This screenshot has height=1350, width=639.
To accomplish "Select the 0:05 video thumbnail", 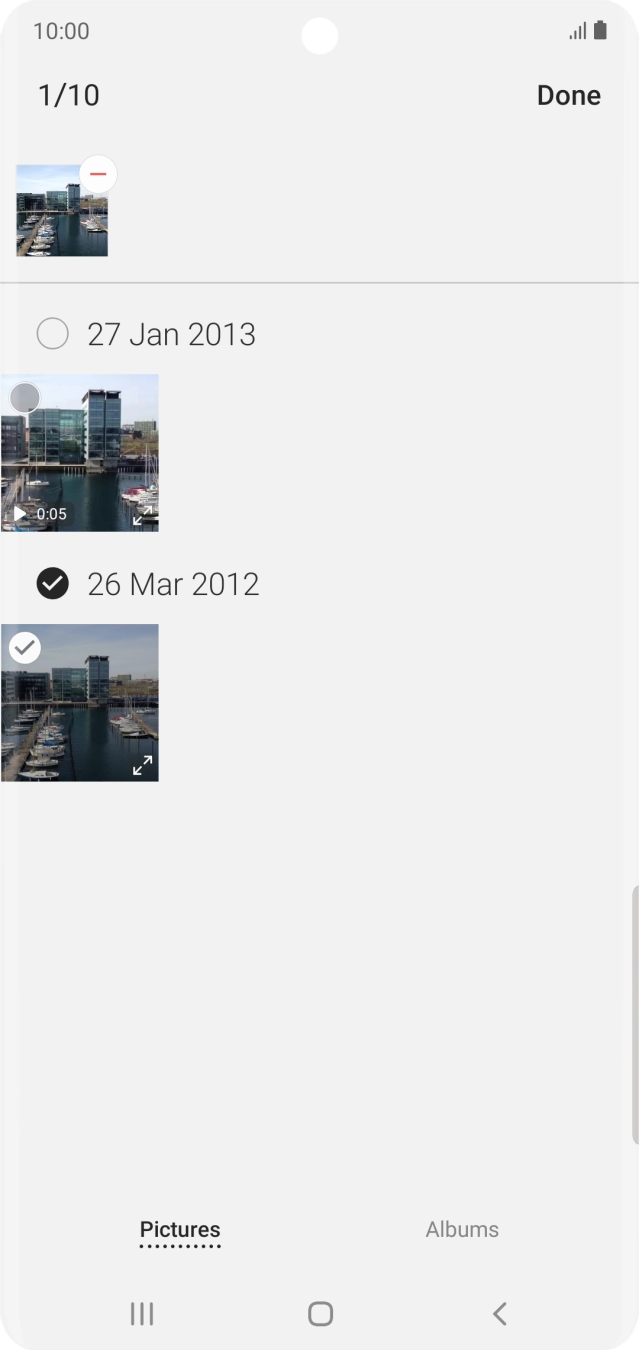I will (25, 398).
